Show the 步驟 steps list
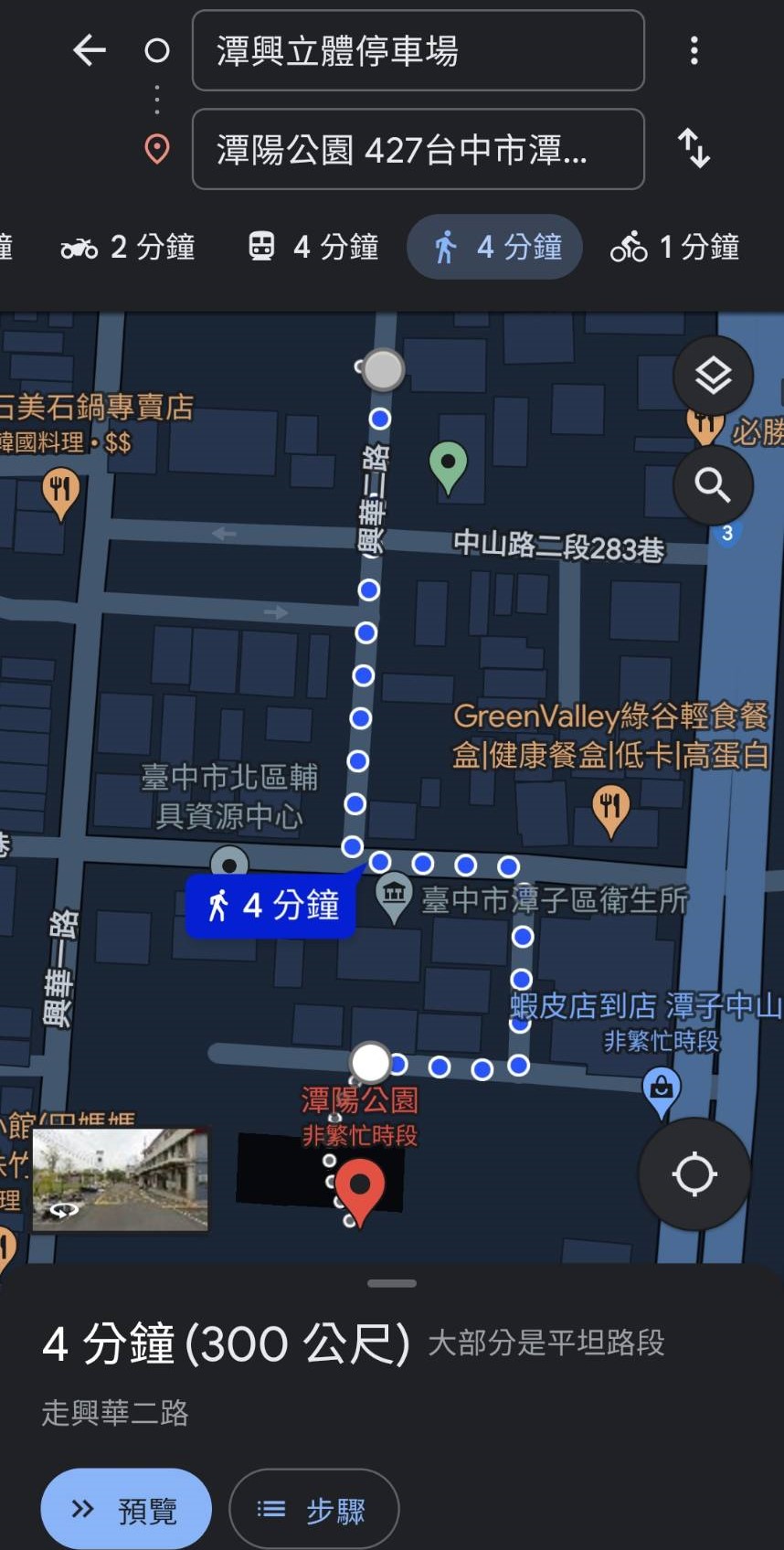This screenshot has height=1550, width=784. [313, 1509]
